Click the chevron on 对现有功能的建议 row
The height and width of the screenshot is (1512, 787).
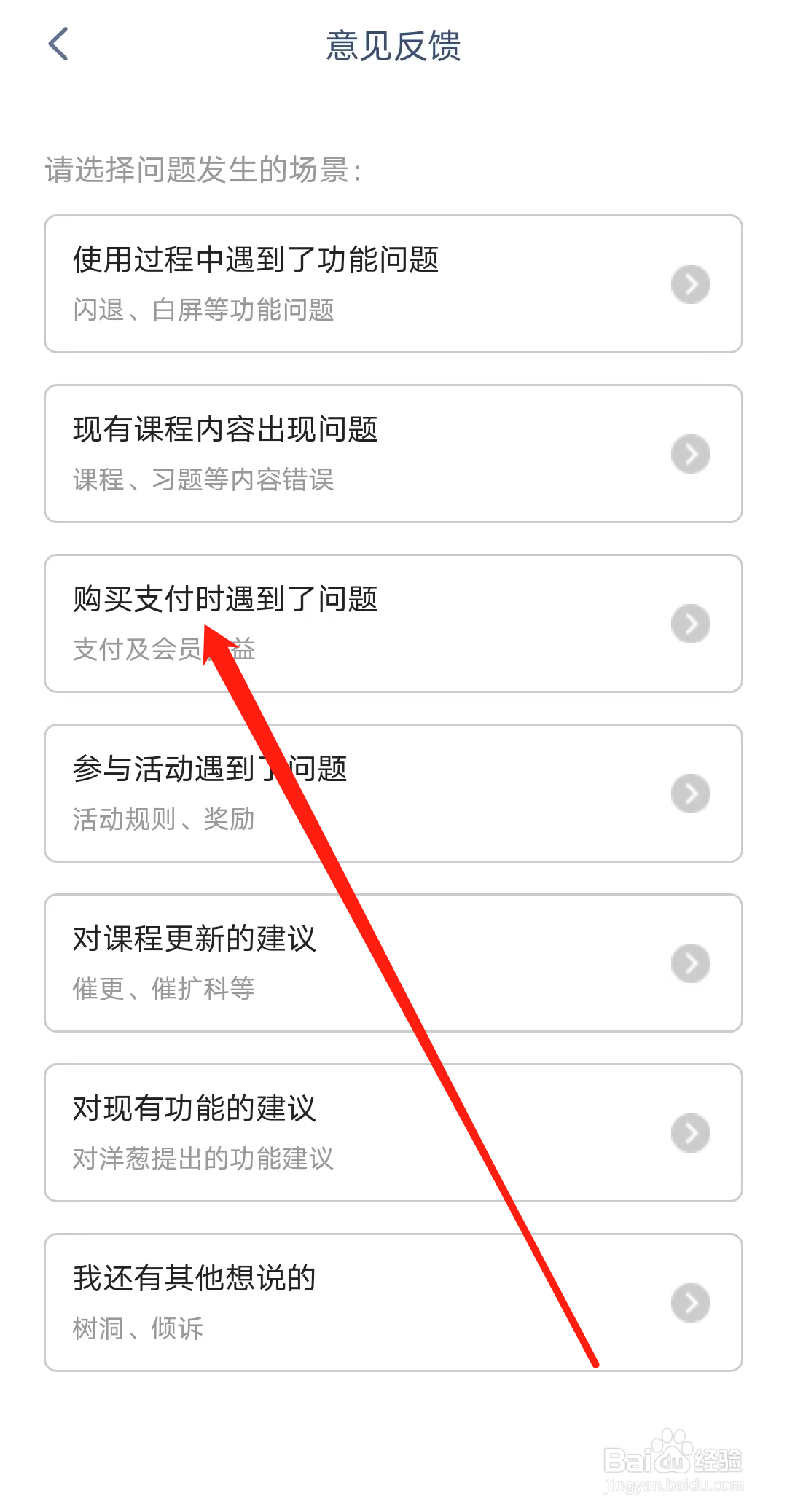[690, 1132]
